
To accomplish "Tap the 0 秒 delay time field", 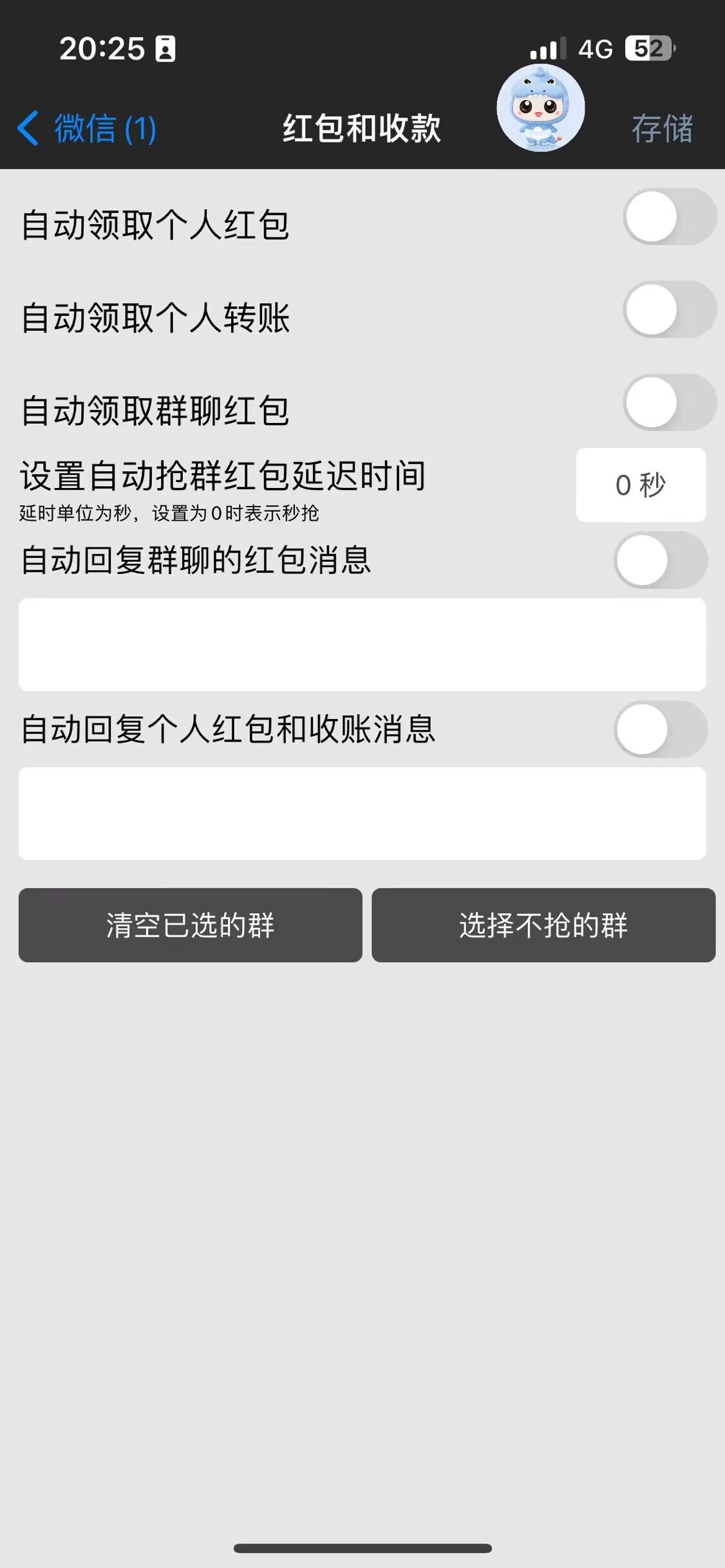I will tap(640, 485).
